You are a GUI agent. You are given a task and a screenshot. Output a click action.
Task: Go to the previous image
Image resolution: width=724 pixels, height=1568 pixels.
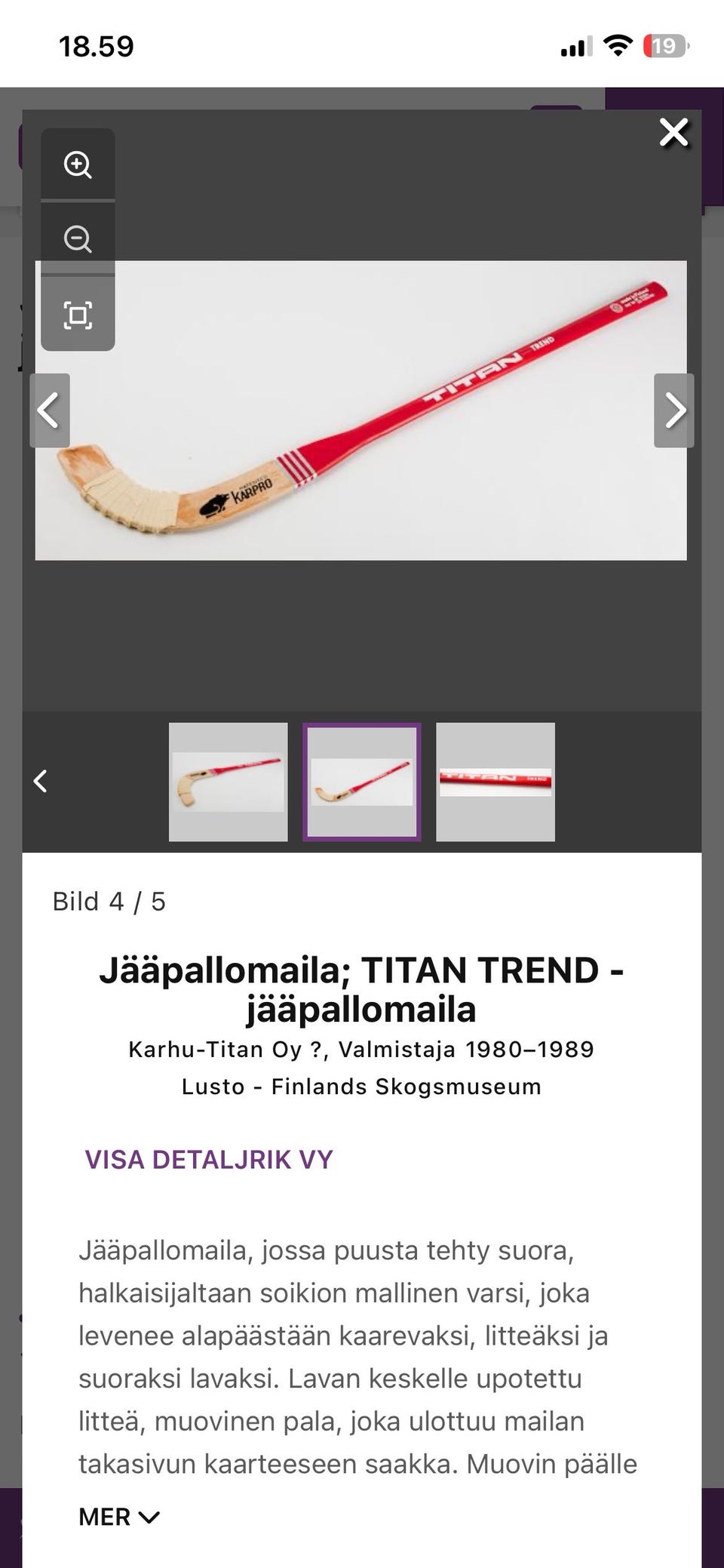coord(49,410)
